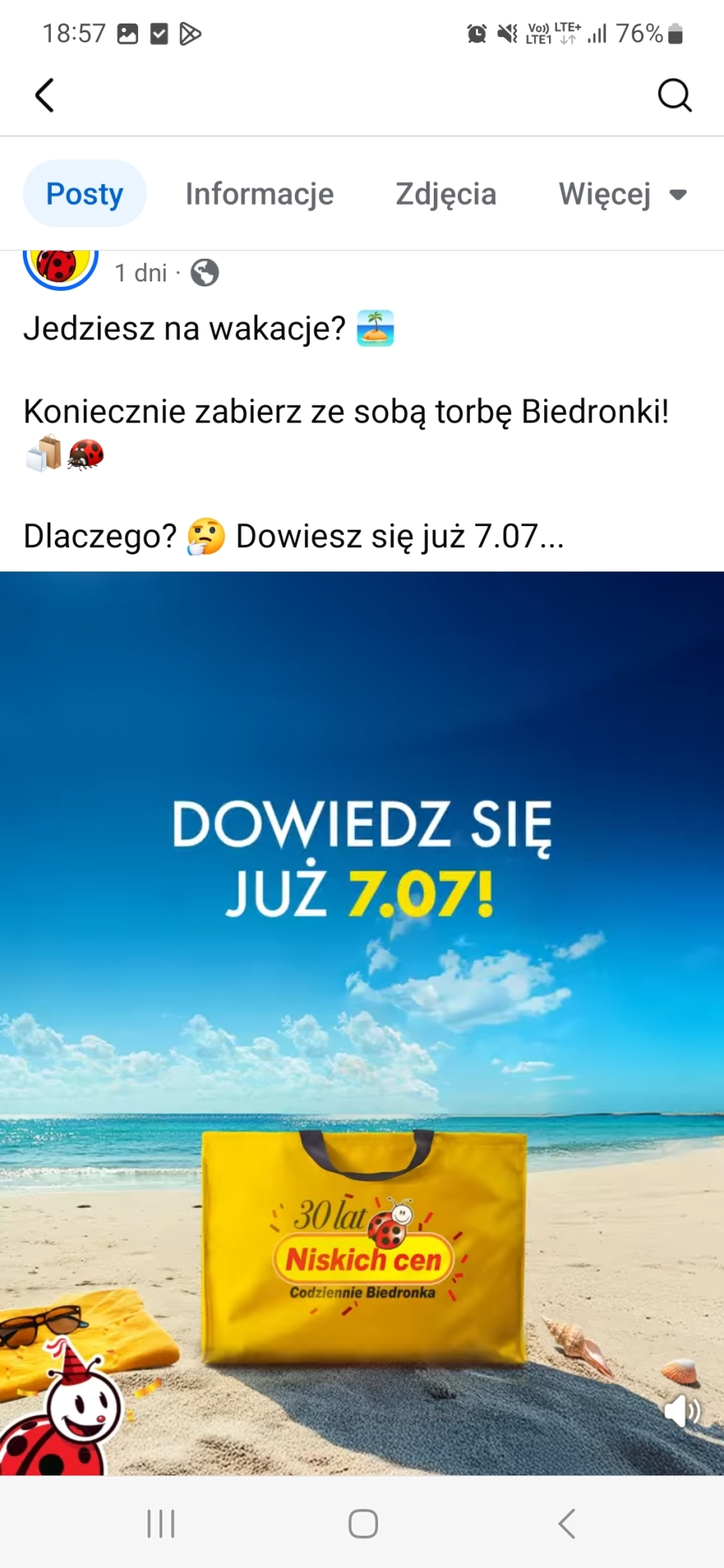Open the Biedronka profile picture
Image resolution: width=724 pixels, height=1568 pixels.
click(x=60, y=267)
